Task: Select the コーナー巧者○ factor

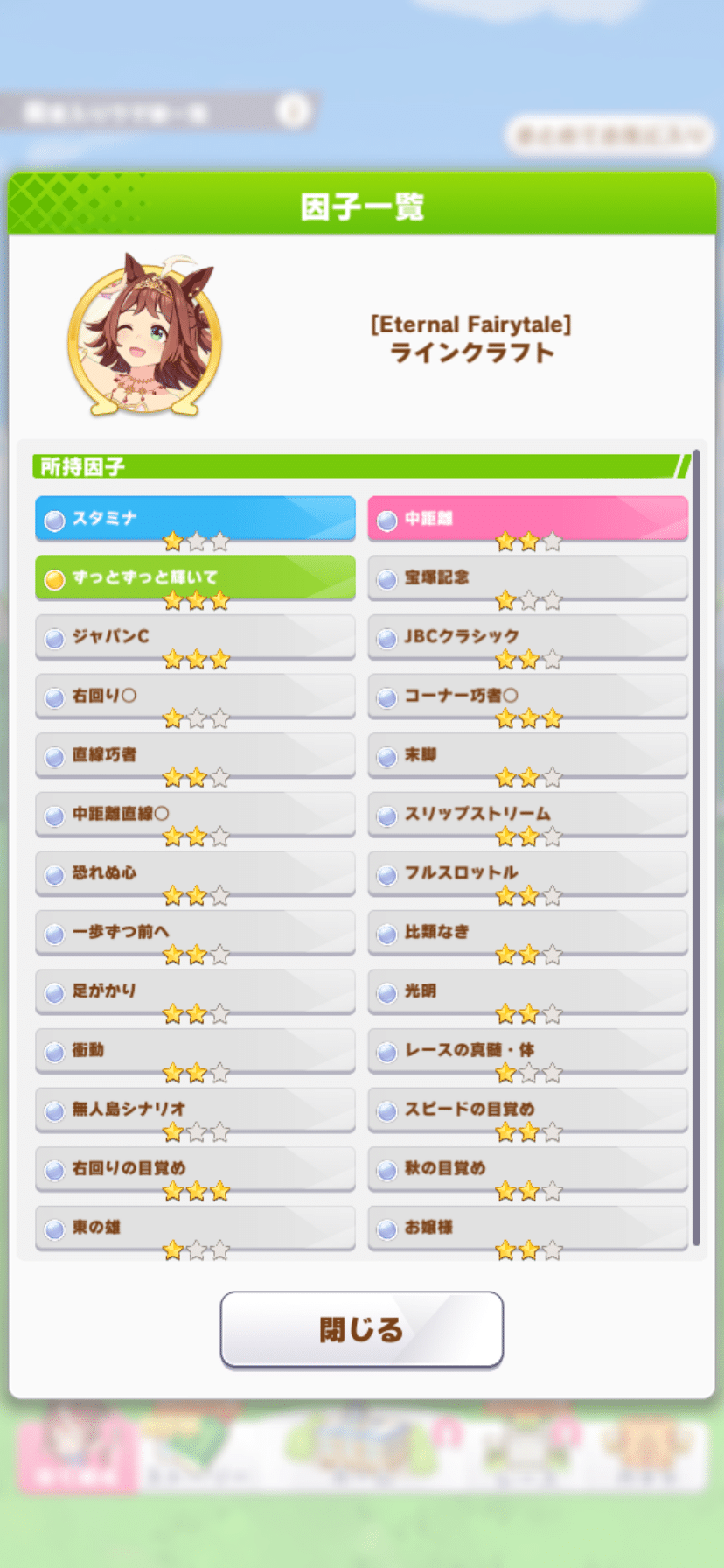Action: 527,696
